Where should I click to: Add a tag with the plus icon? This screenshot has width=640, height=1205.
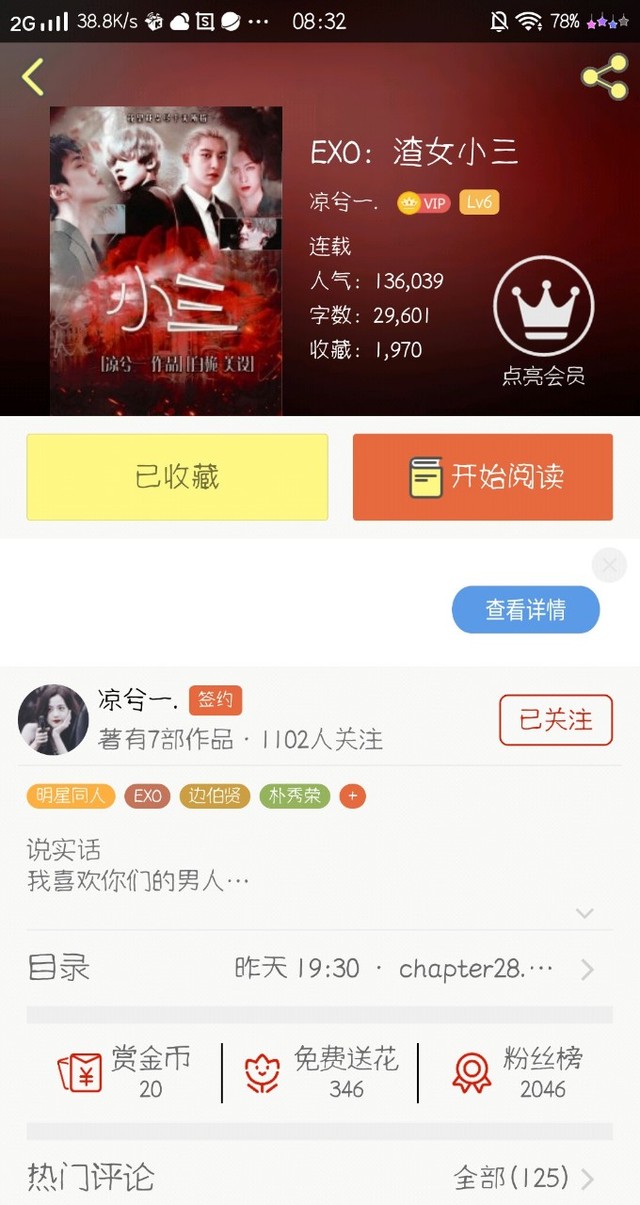[x=352, y=796]
